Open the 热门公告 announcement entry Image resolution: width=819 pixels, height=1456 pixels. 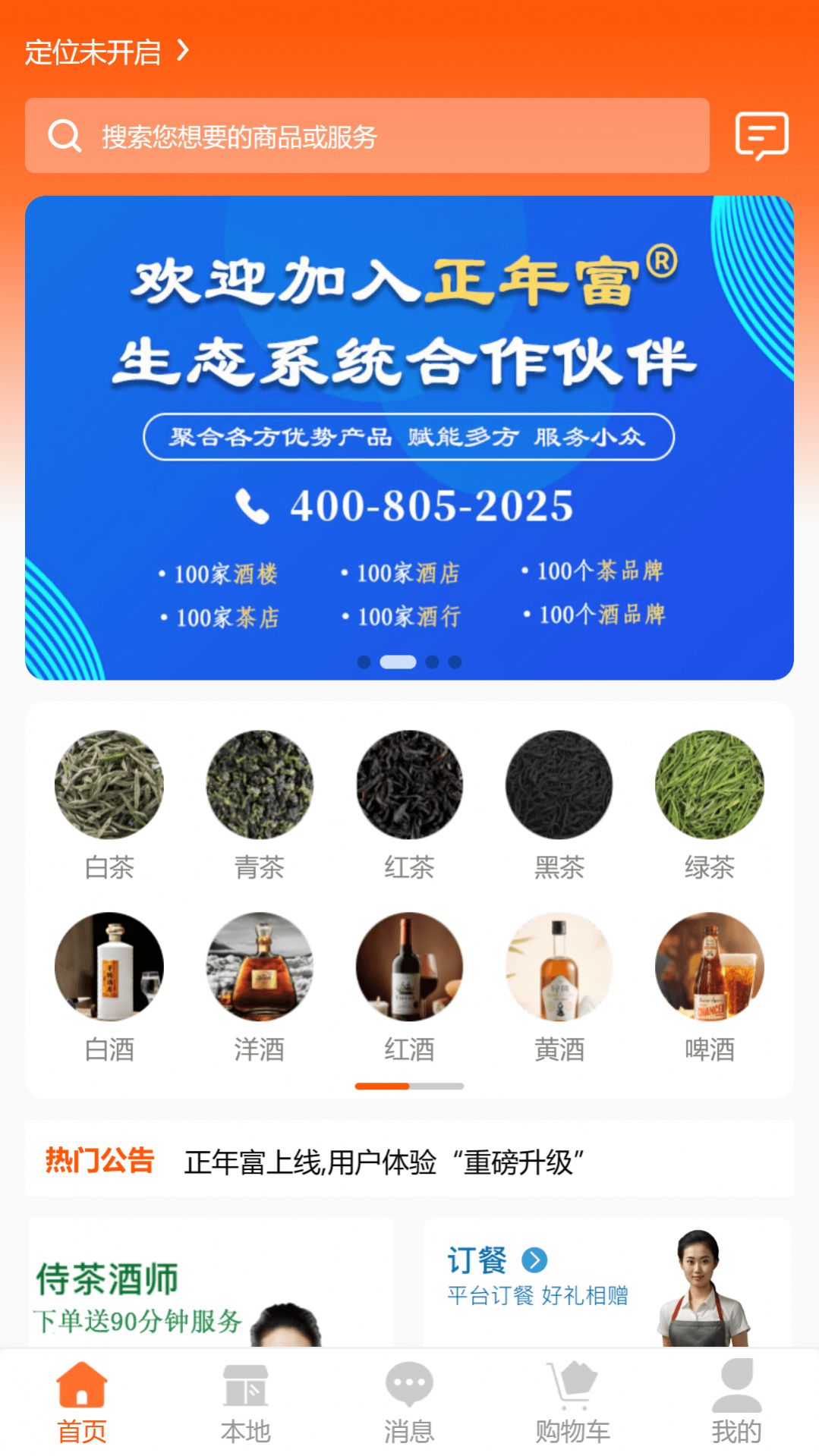(96, 1160)
